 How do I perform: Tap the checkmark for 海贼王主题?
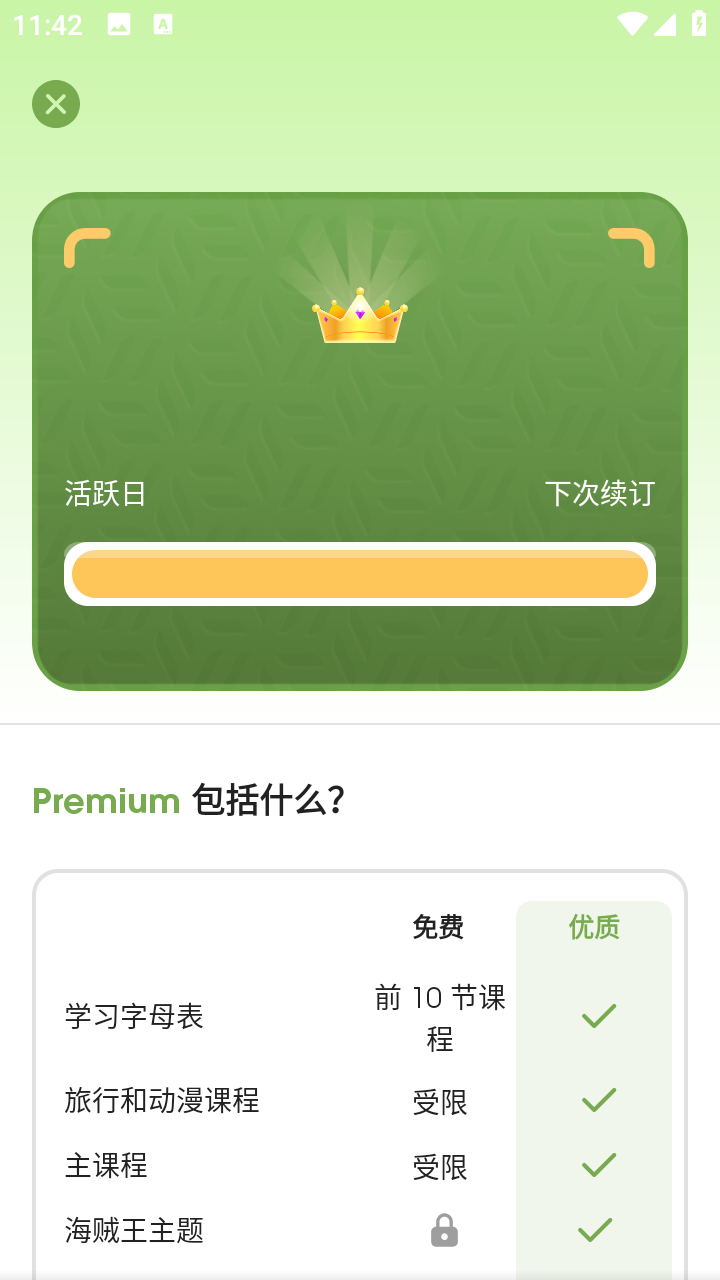(x=595, y=1231)
